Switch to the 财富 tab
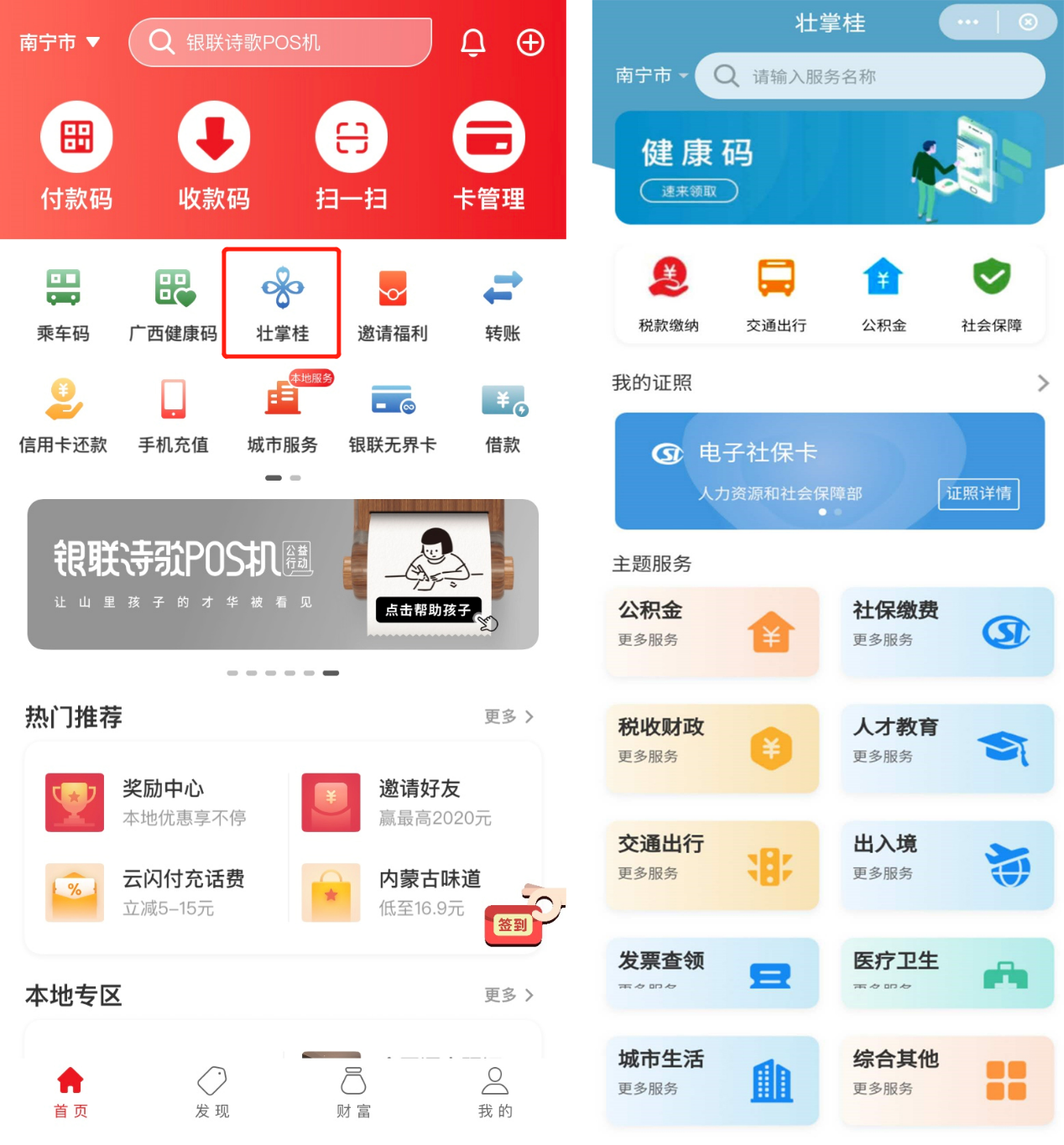1064x1145 pixels. [353, 1093]
